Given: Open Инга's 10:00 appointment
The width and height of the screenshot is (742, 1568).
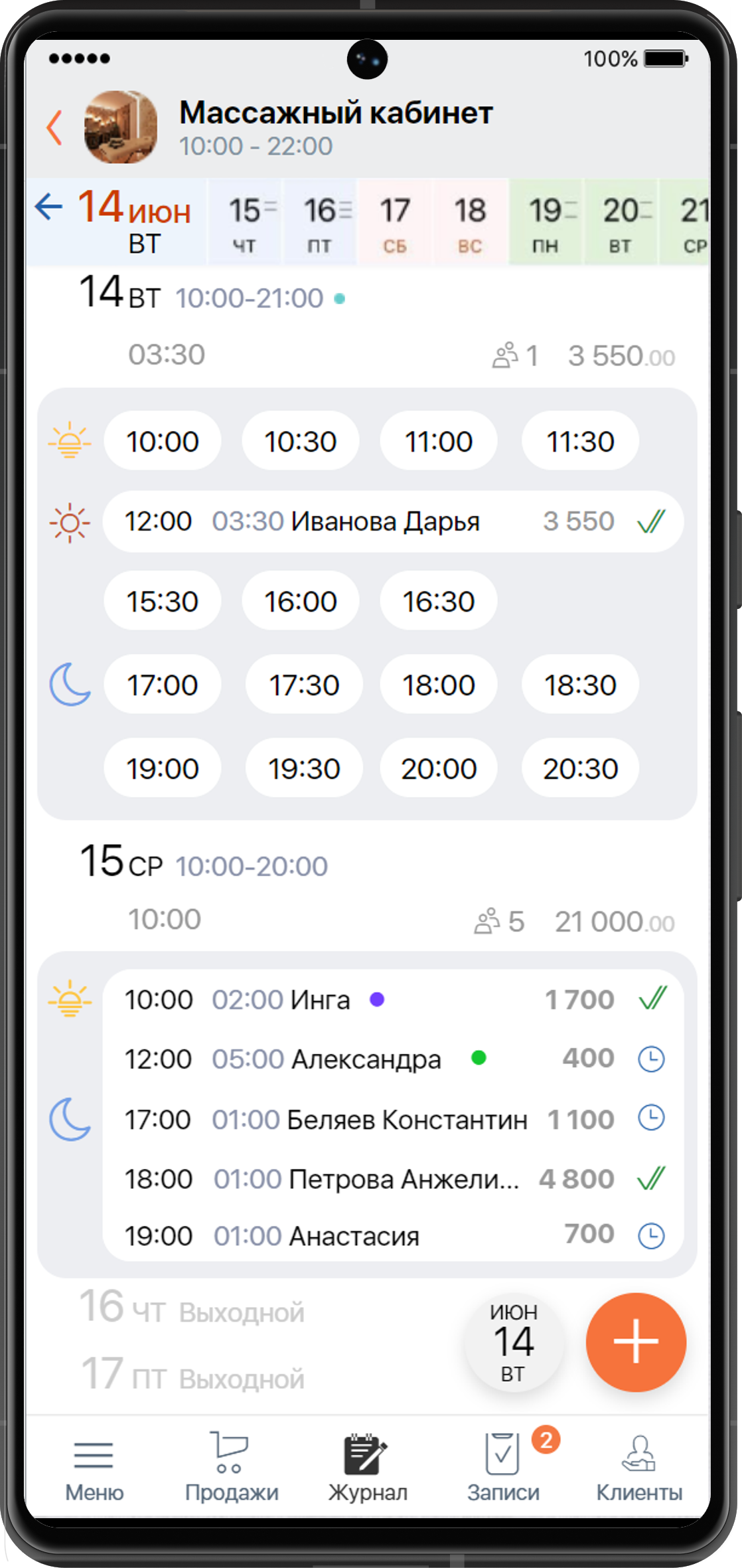Looking at the screenshot, I should click(x=393, y=1000).
